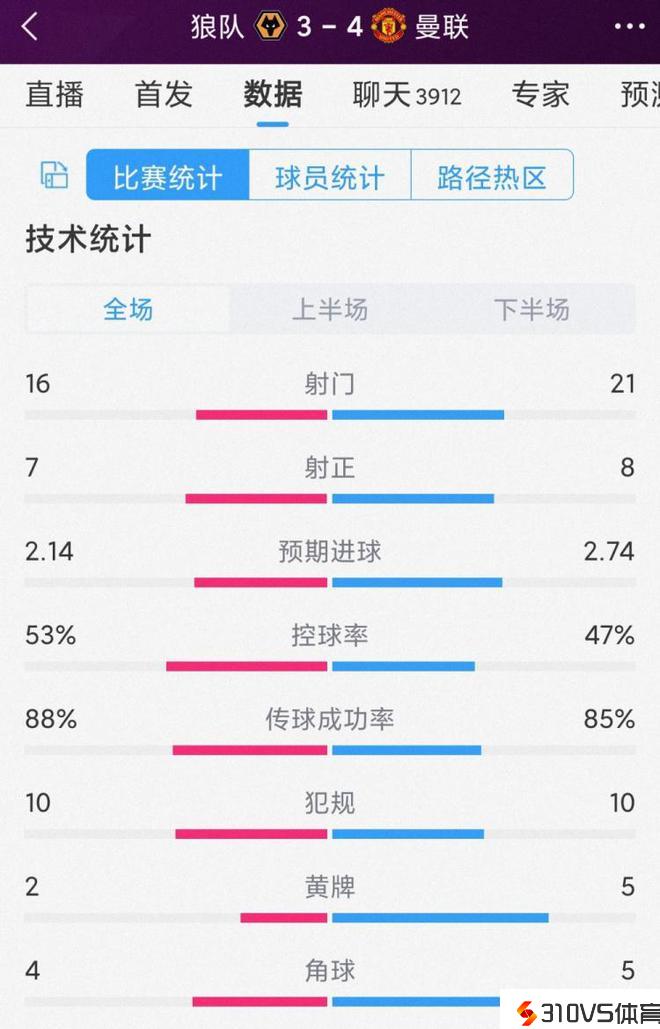Switch to the 首发 tab
This screenshot has height=1029, width=660.
tap(163, 95)
